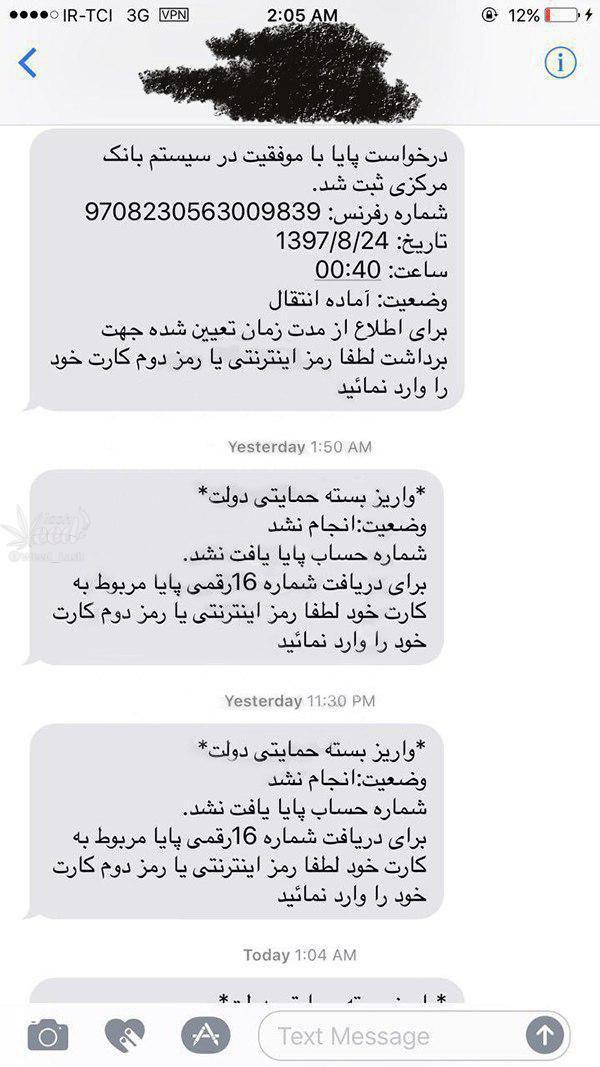Open Digital Touch heart icon

click(x=125, y=1035)
